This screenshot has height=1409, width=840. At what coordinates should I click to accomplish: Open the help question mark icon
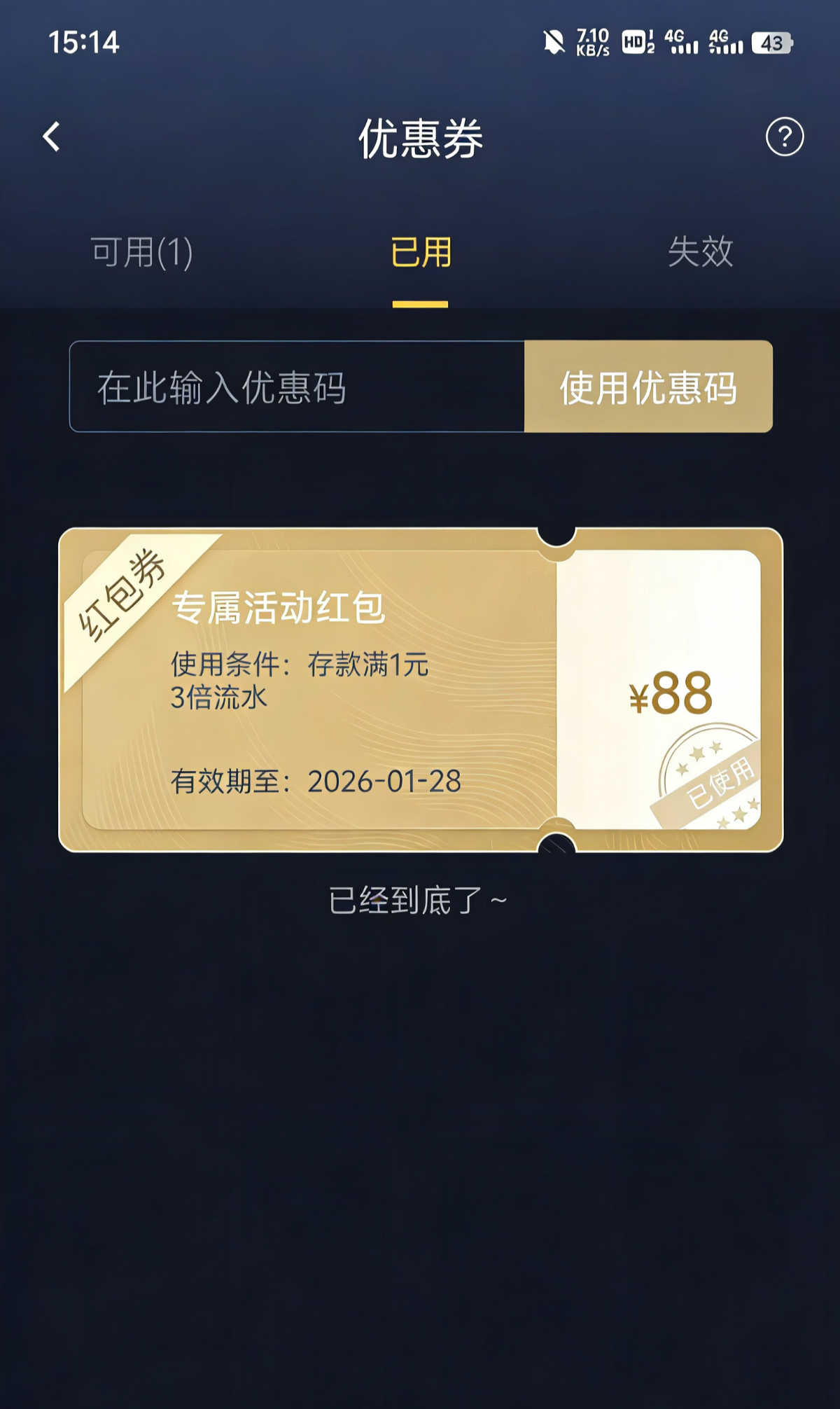784,137
